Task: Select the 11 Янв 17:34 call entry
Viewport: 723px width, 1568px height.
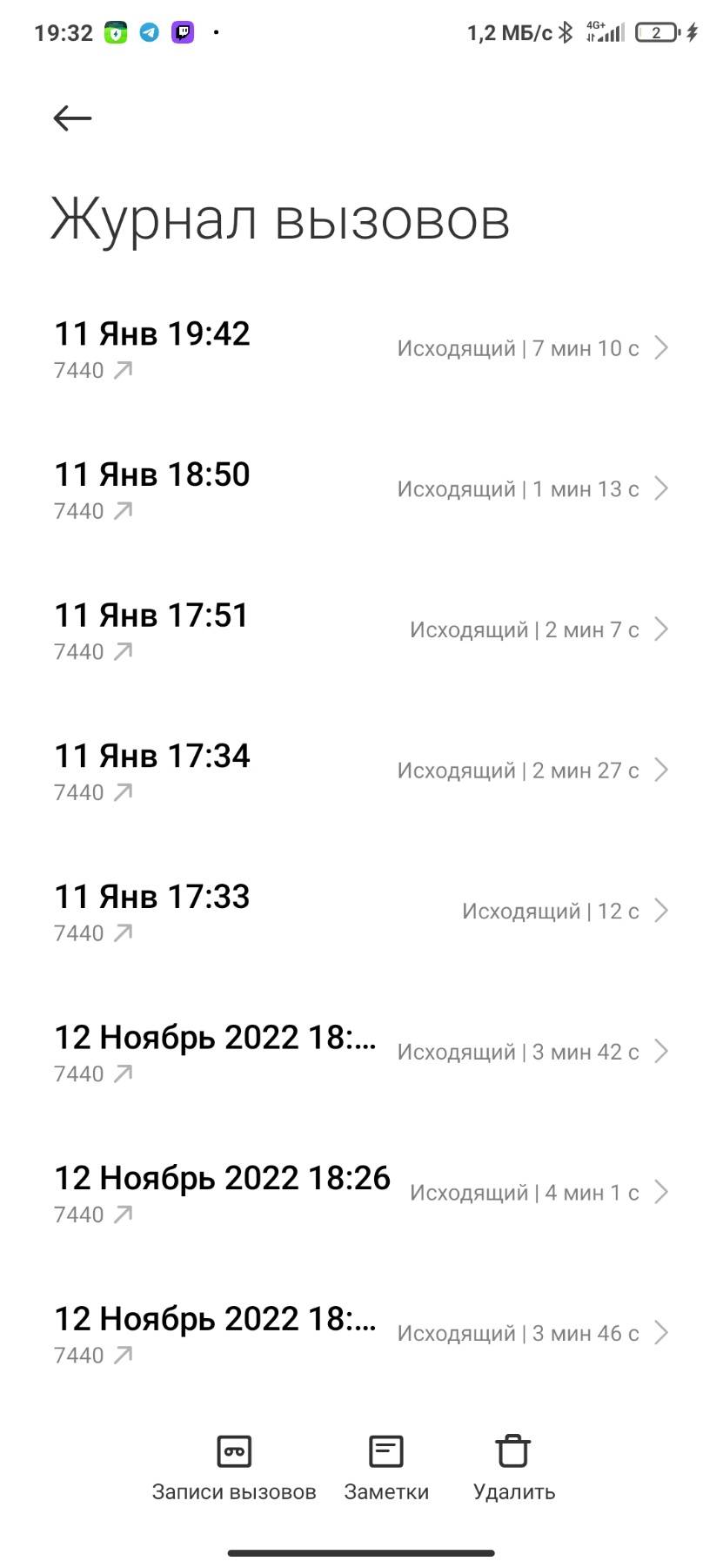Action: (360, 771)
